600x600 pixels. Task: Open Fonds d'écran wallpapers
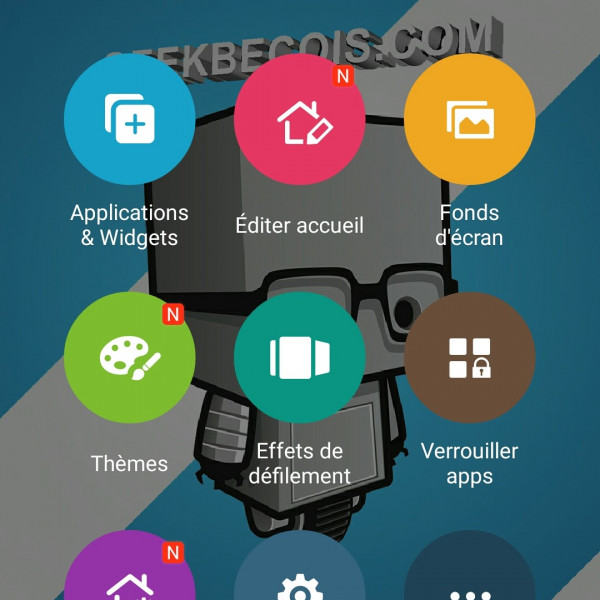469,120
